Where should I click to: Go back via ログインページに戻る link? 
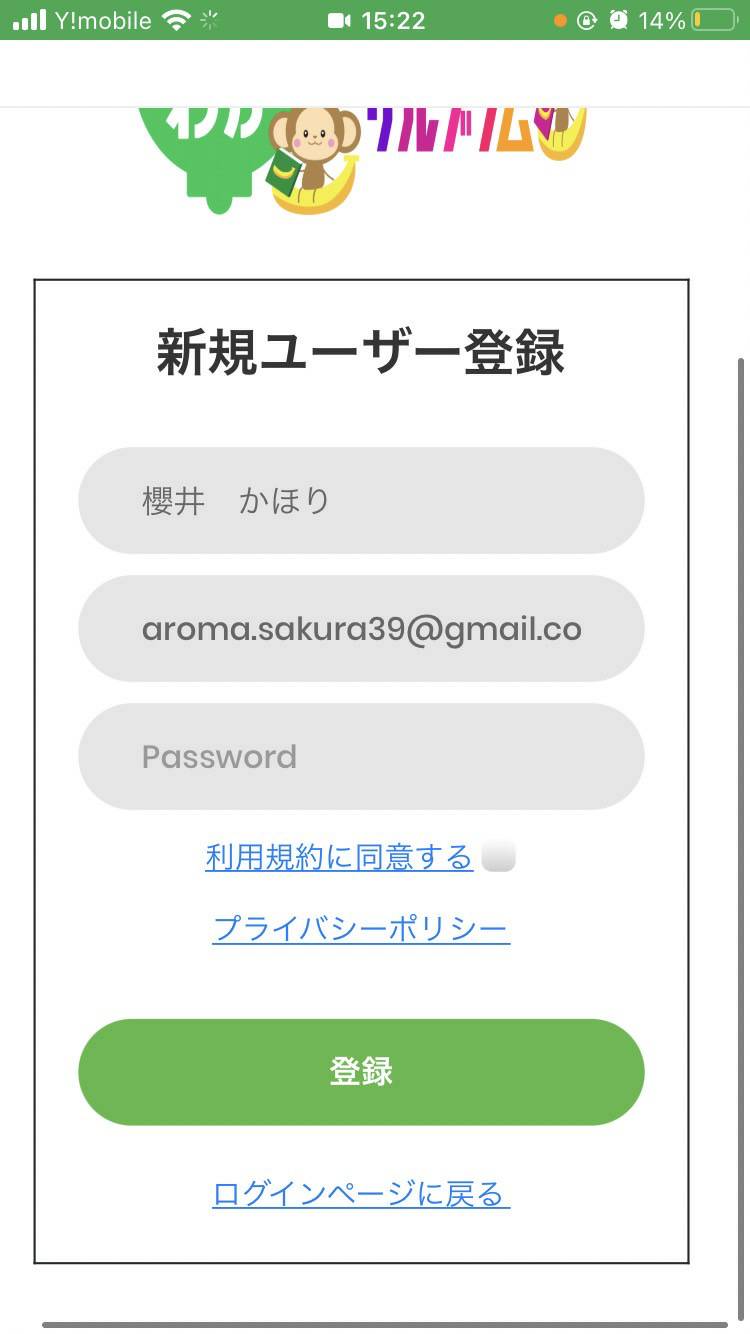tap(361, 1194)
